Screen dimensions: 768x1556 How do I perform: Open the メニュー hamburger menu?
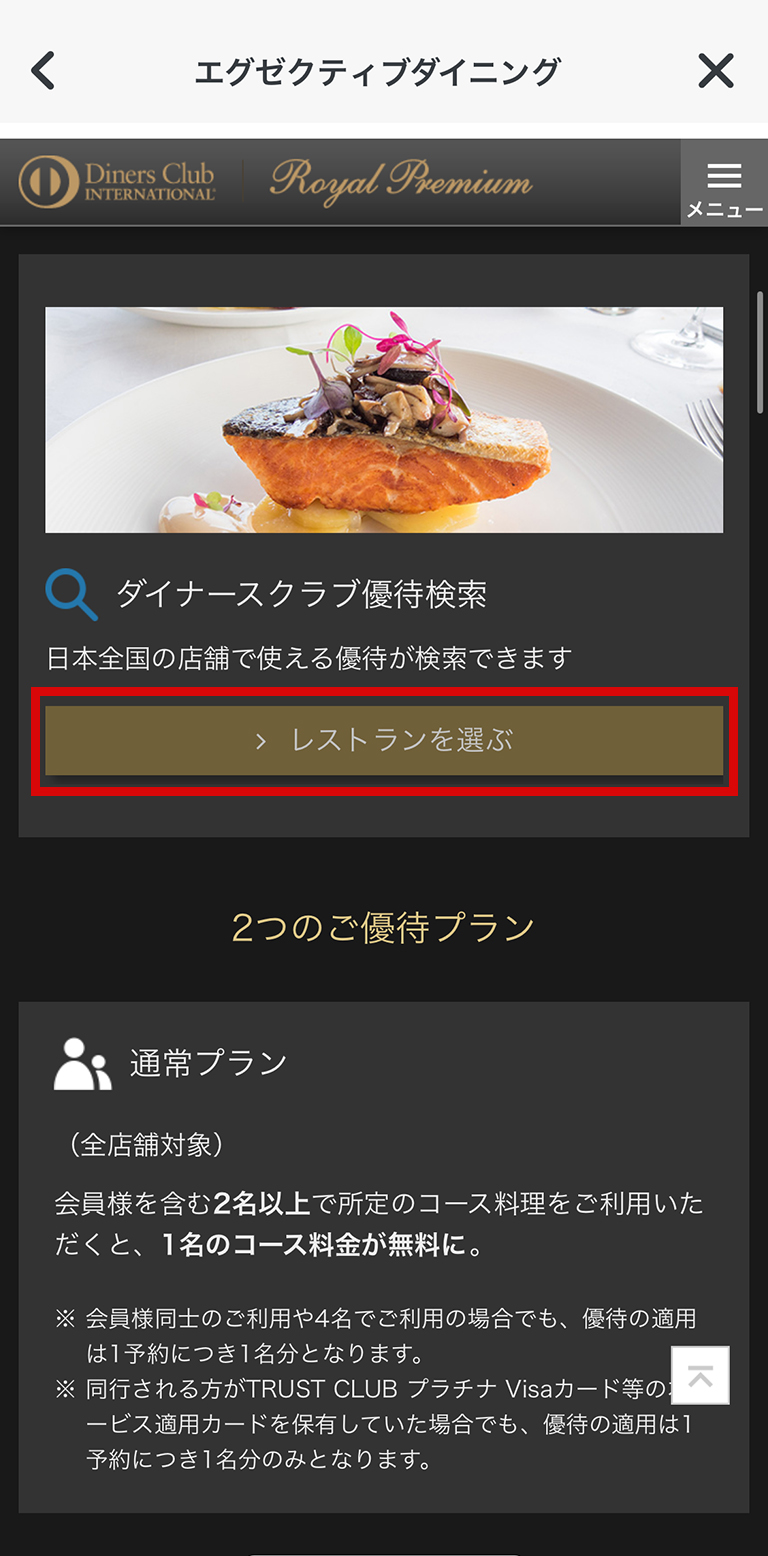click(x=724, y=184)
